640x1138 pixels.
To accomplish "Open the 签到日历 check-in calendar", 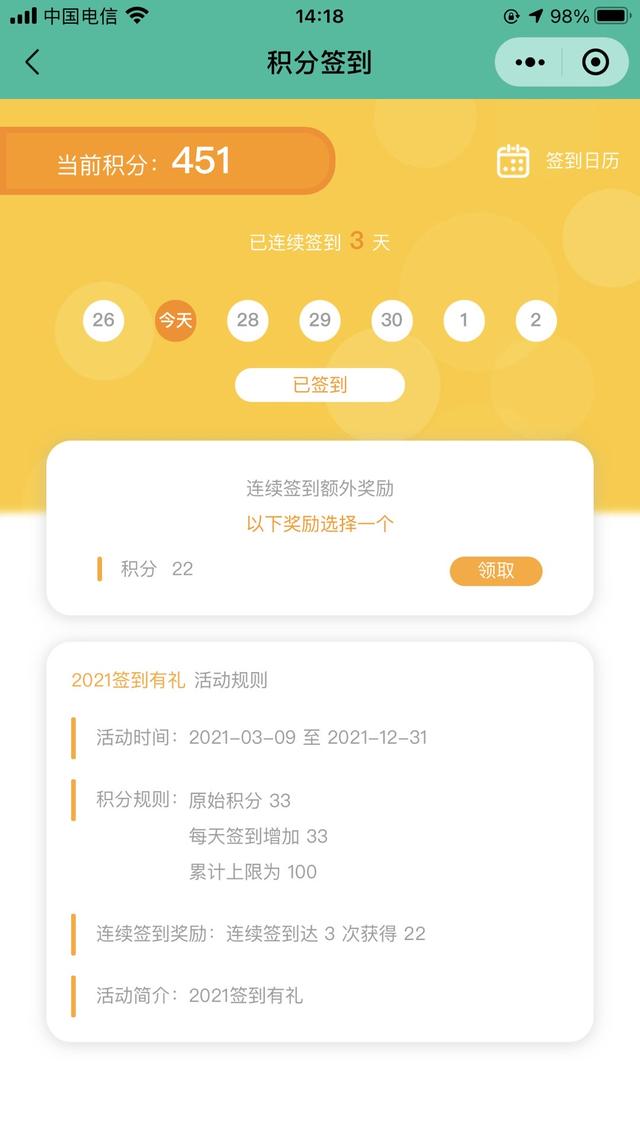I will click(x=557, y=160).
